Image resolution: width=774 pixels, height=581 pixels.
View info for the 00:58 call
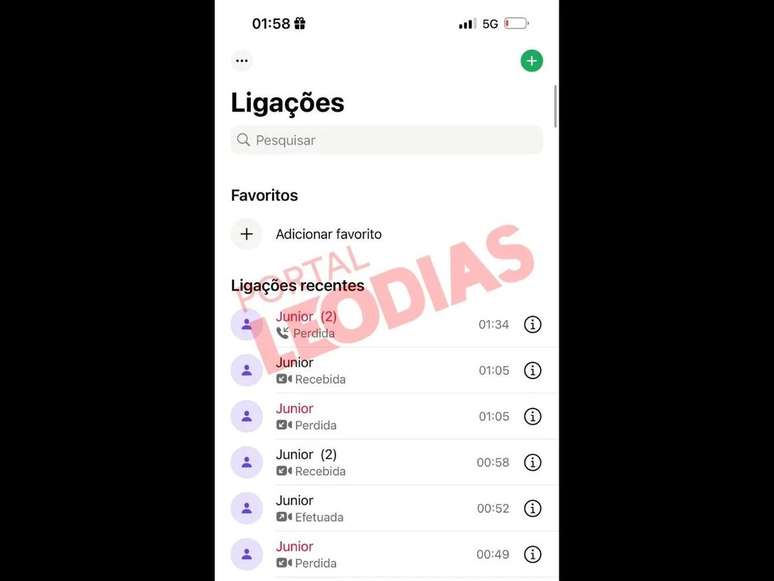[x=533, y=462]
